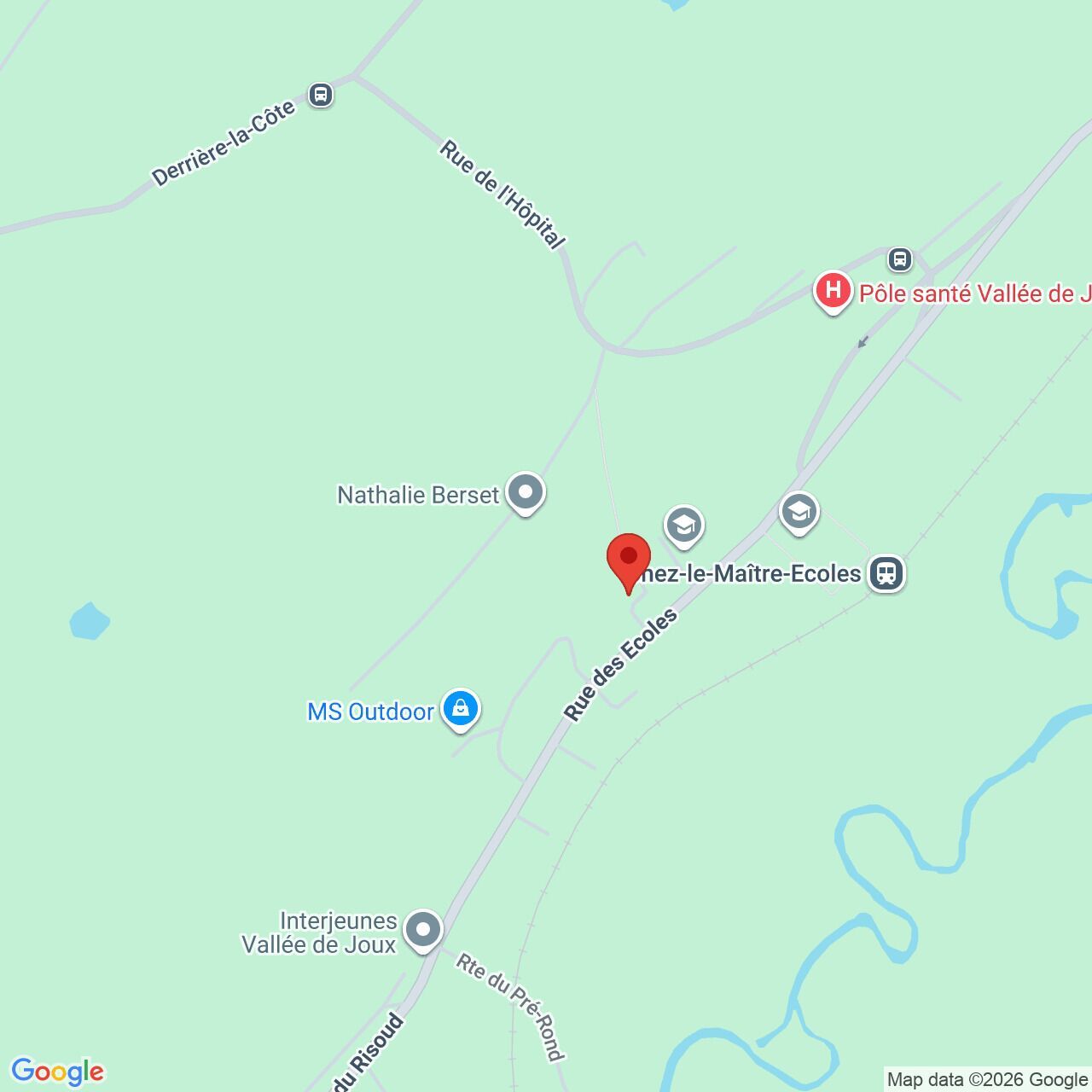Select the Nathalie Berset place marker
This screenshot has width=1092, height=1092.
point(526,493)
